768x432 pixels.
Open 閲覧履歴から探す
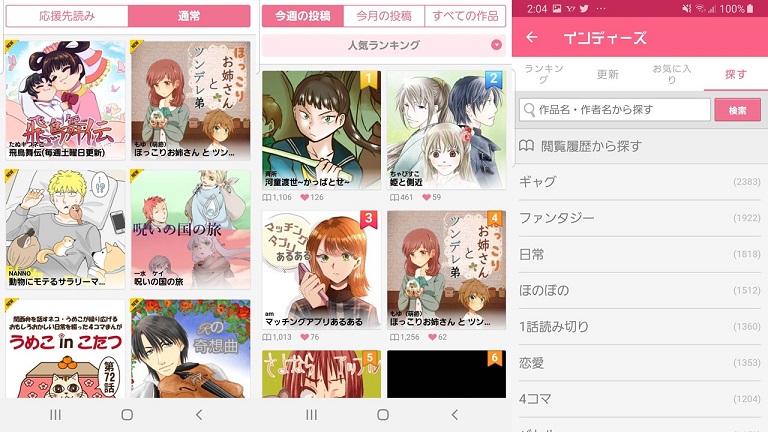point(640,146)
